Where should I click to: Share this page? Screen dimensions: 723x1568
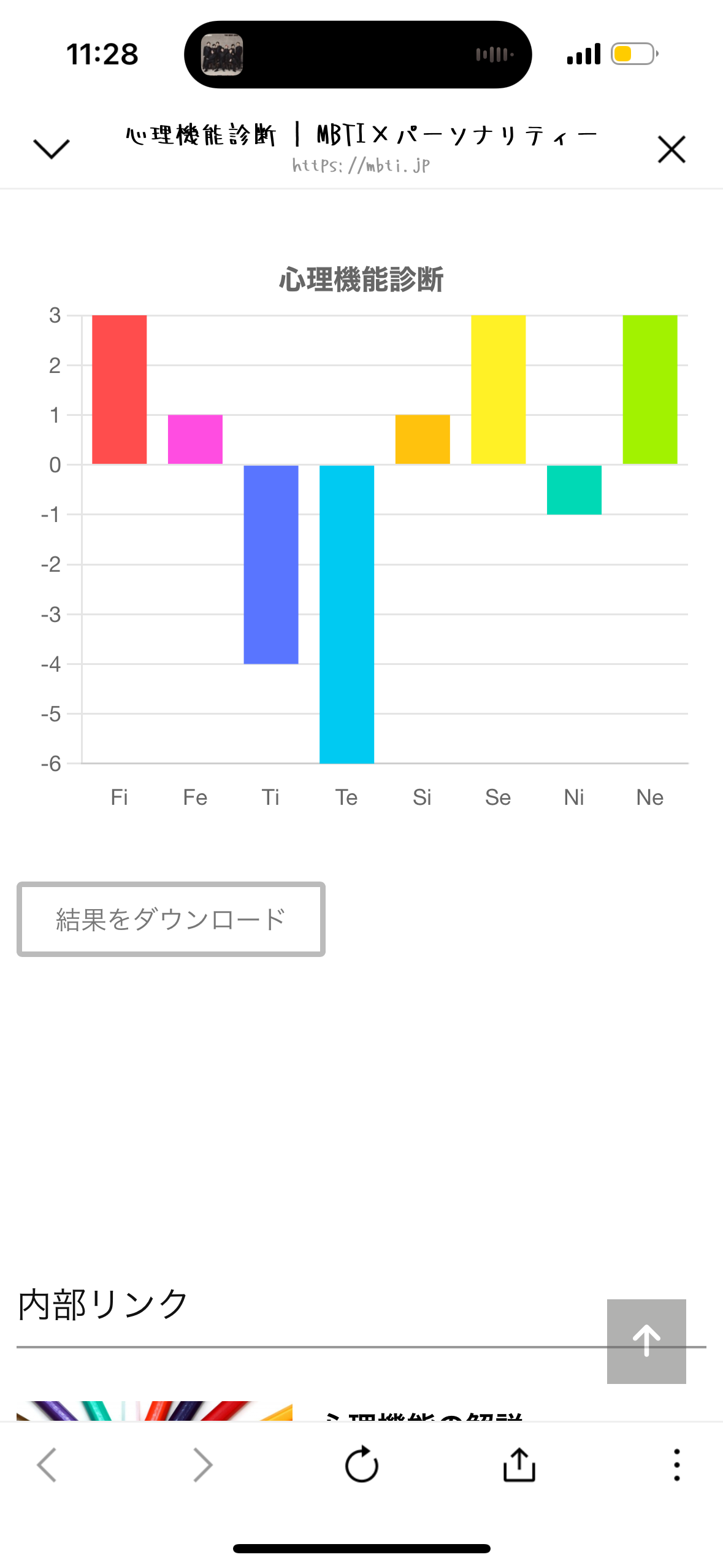(519, 1465)
